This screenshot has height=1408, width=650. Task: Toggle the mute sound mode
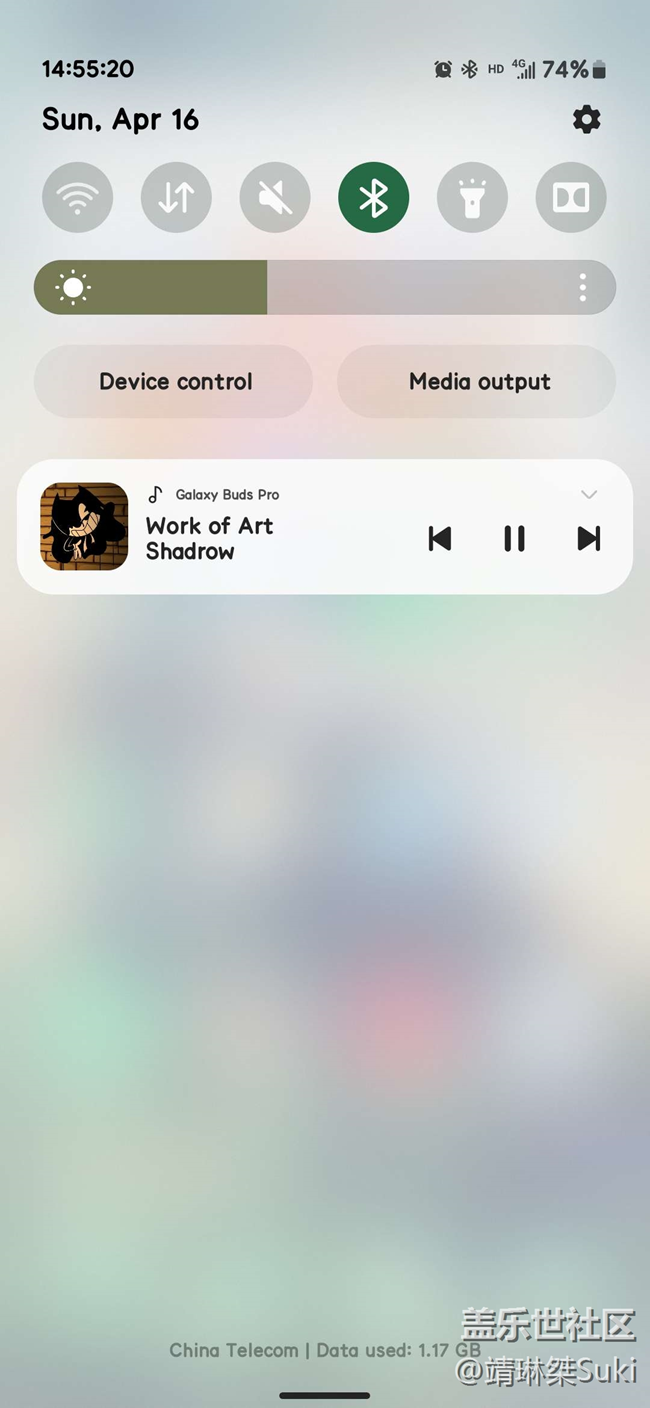pyautogui.click(x=275, y=197)
